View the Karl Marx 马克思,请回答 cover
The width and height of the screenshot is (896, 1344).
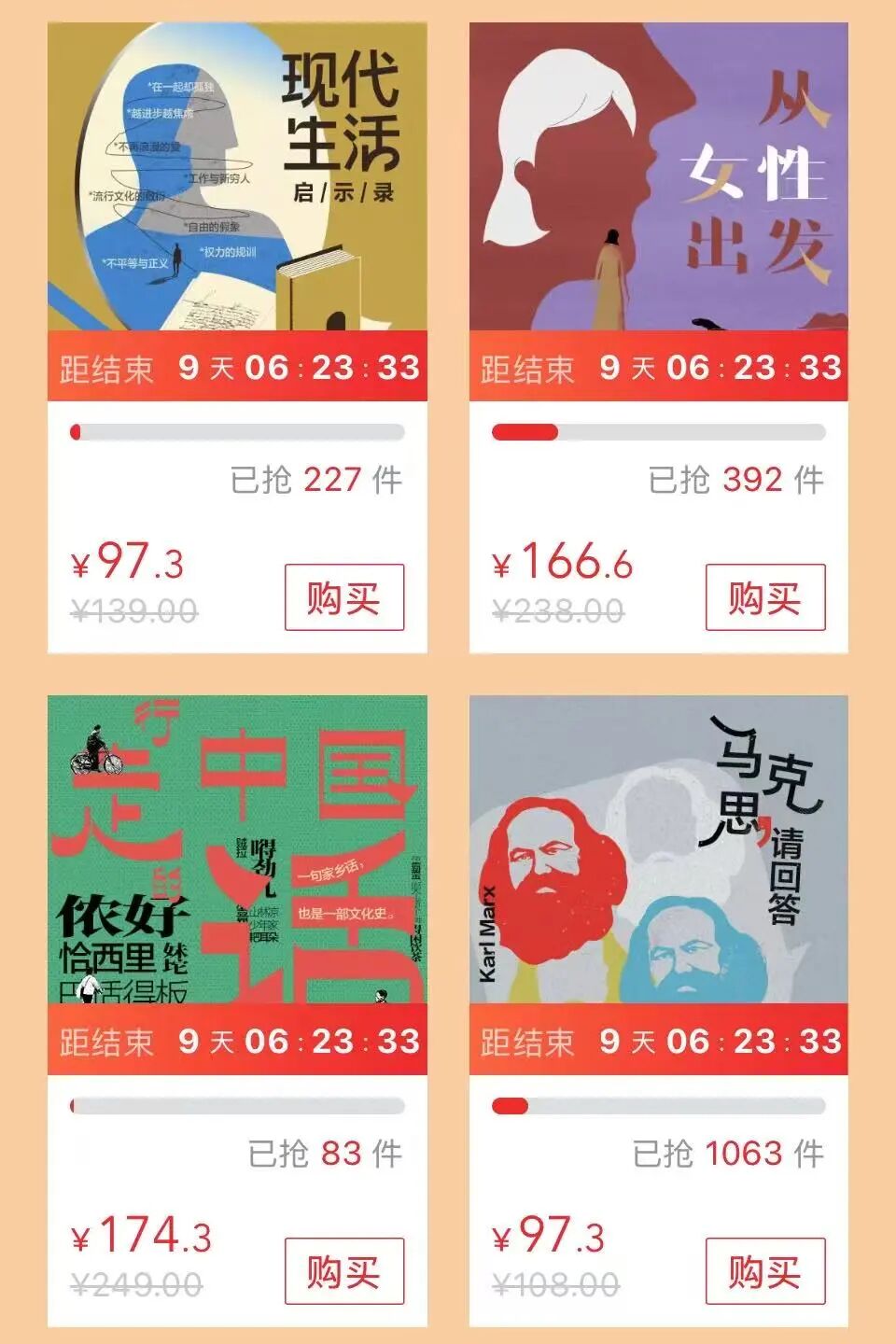point(659,849)
